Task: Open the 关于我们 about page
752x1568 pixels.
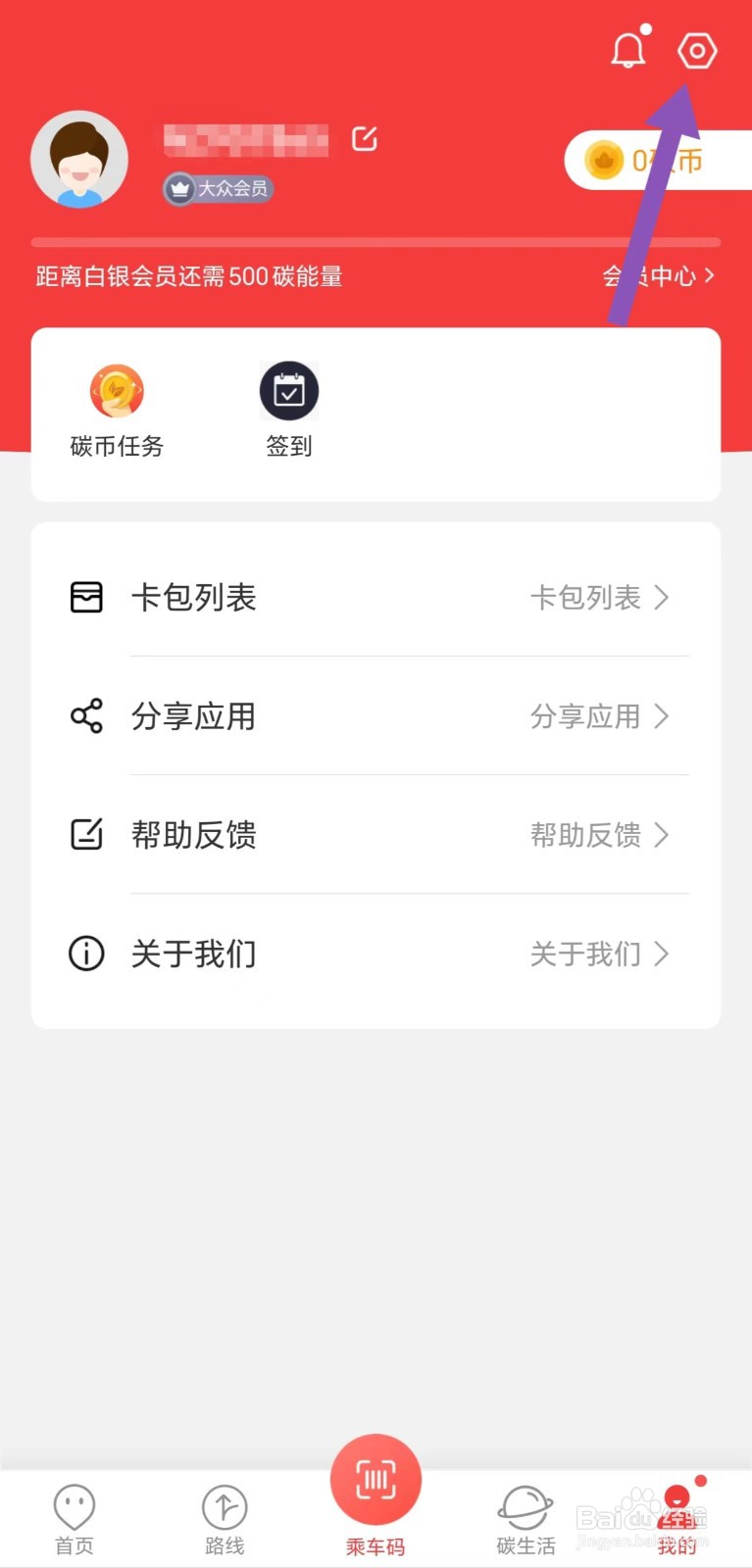Action: tap(193, 954)
